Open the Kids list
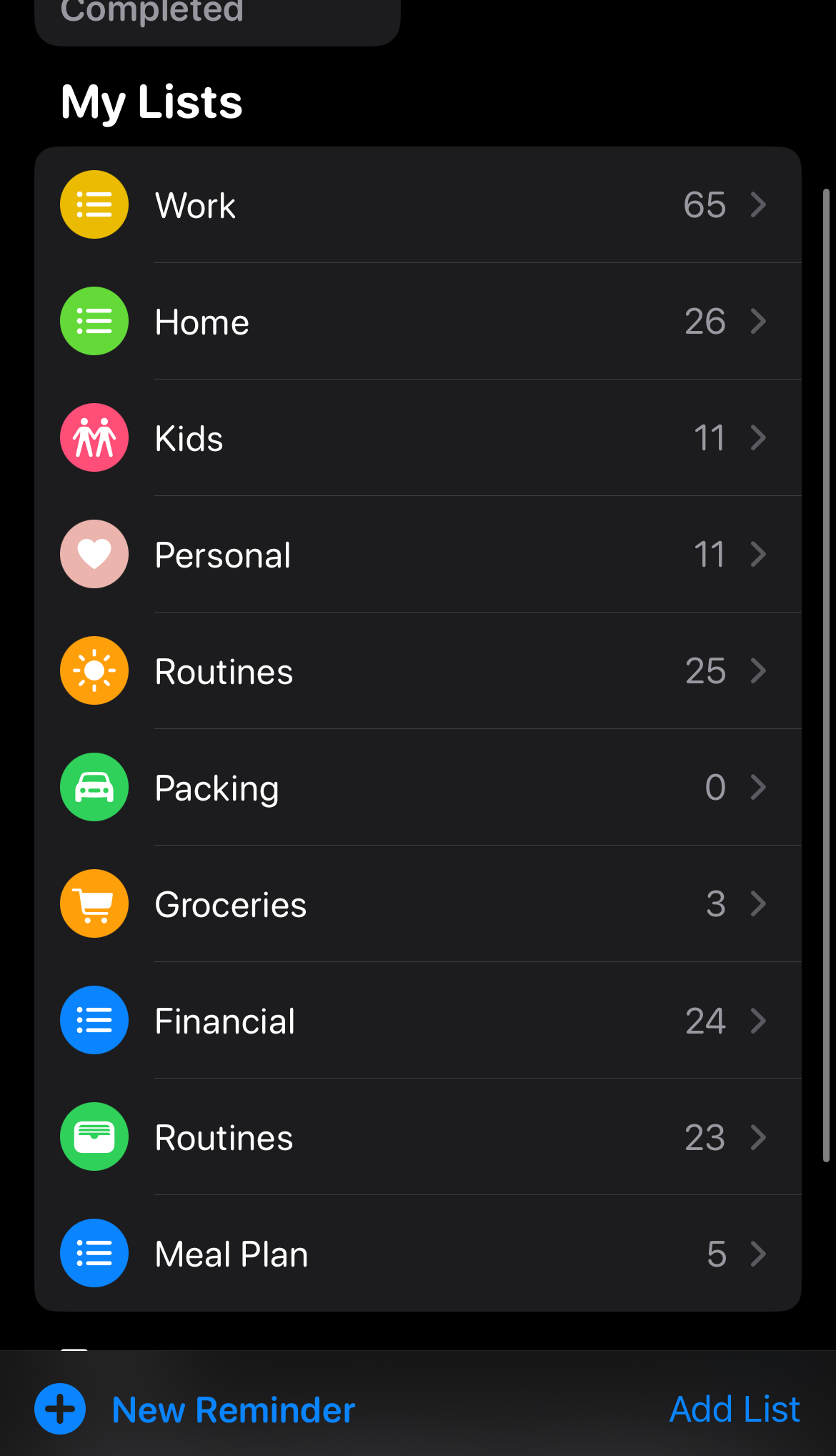The width and height of the screenshot is (836, 1456). 417,438
